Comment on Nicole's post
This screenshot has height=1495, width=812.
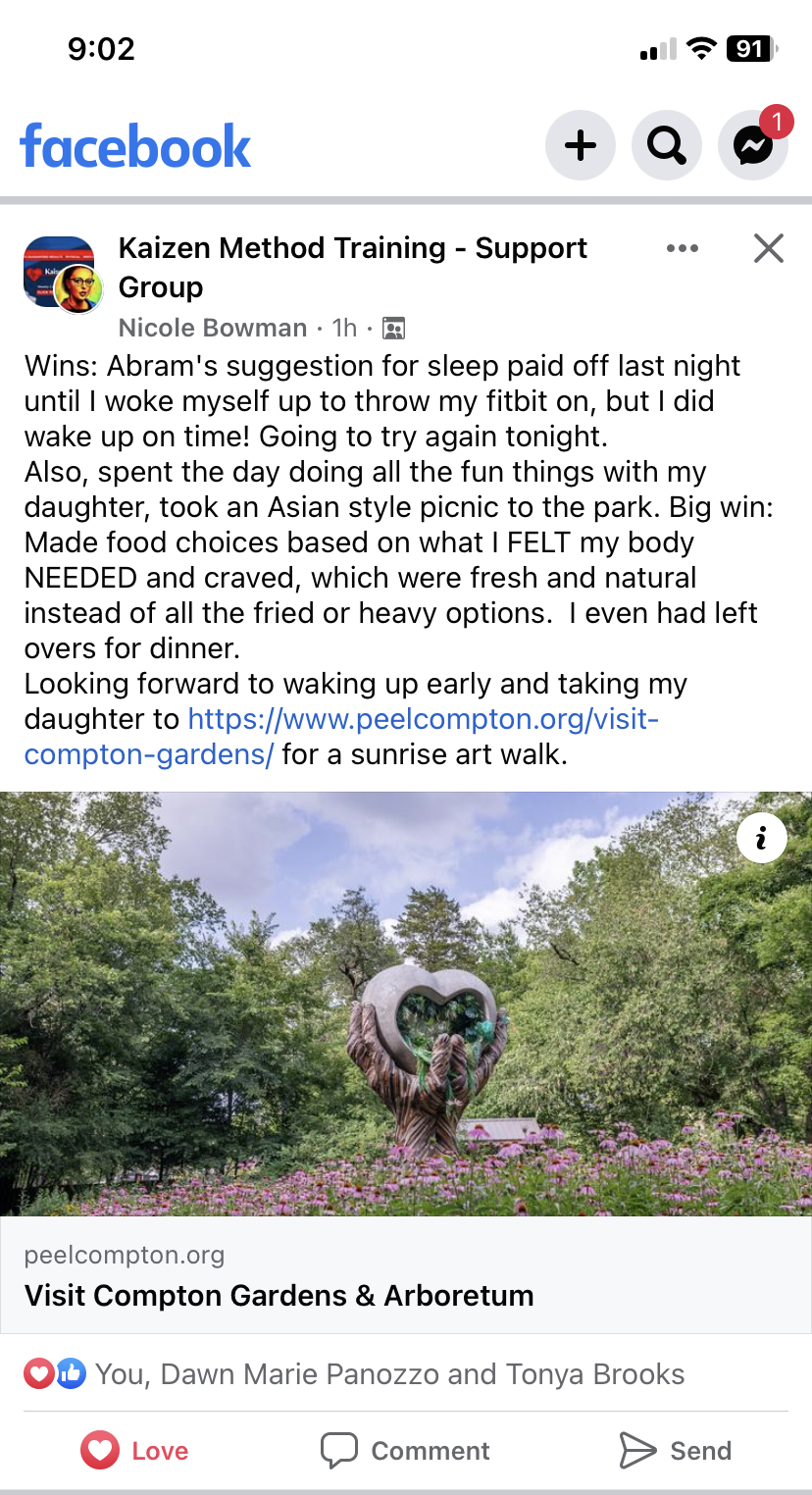[x=405, y=1451]
